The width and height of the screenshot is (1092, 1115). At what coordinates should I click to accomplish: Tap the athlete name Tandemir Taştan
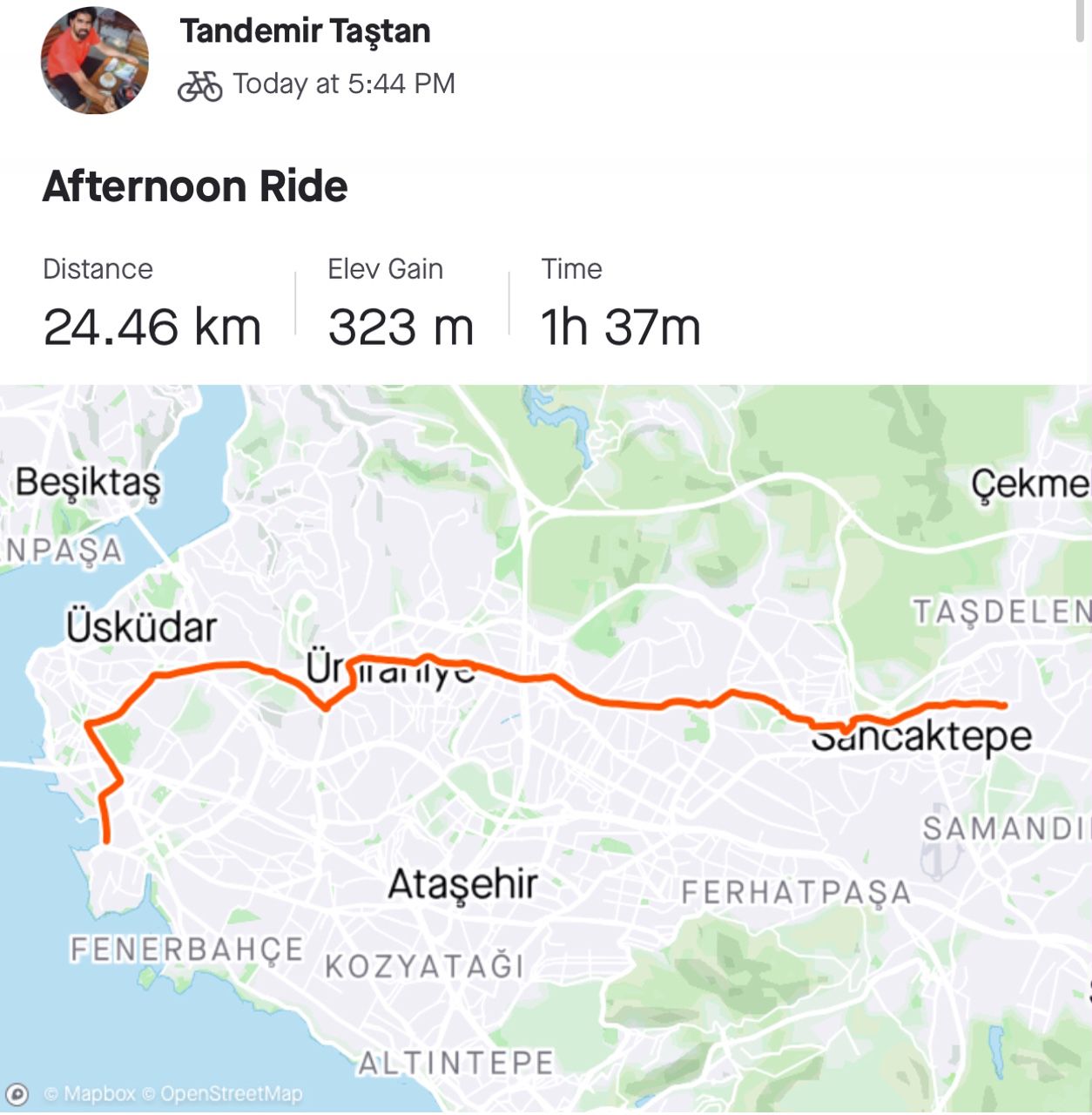(x=305, y=31)
